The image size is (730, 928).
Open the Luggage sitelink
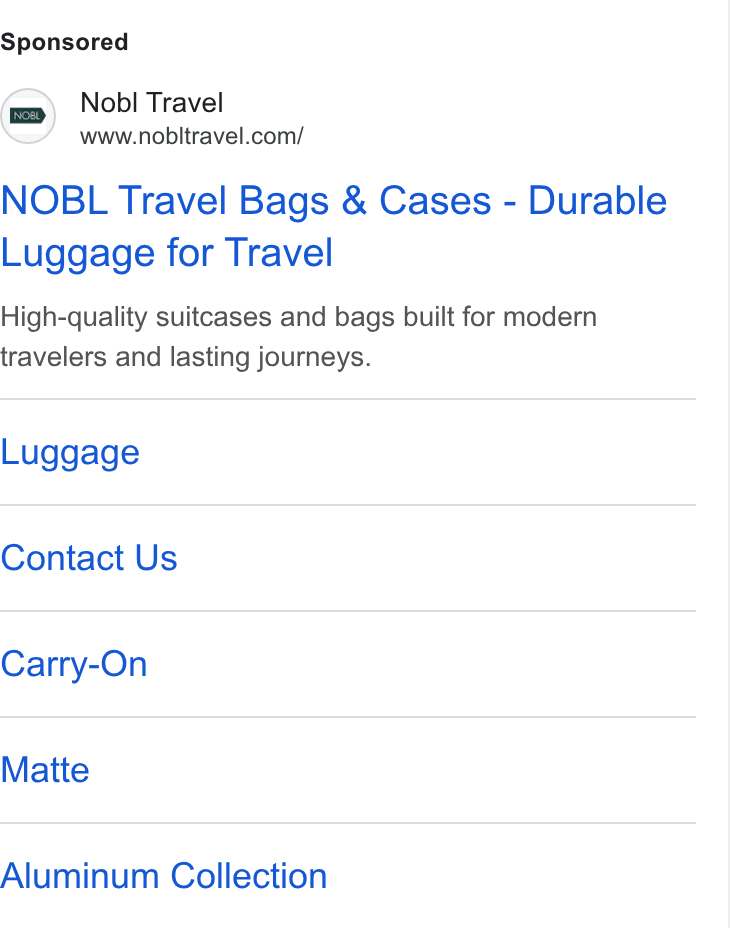coord(70,453)
